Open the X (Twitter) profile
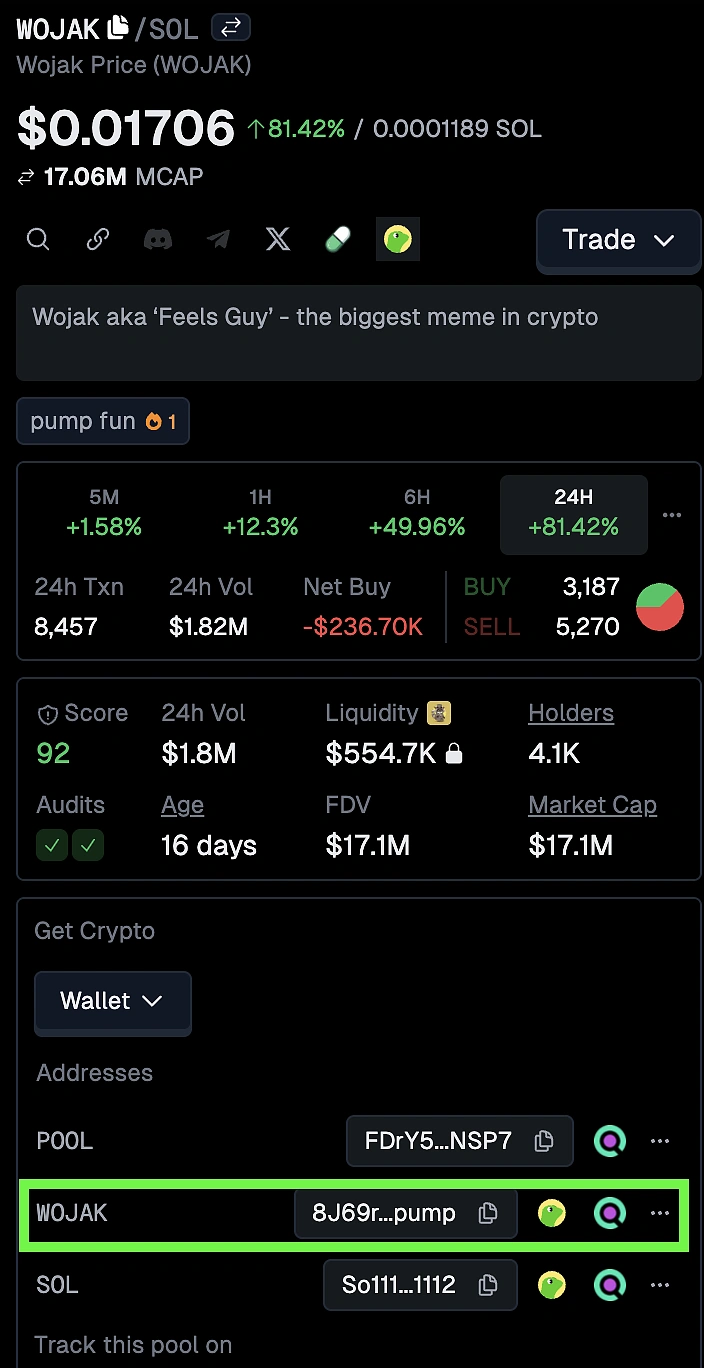The height and width of the screenshot is (1368, 704). [278, 240]
